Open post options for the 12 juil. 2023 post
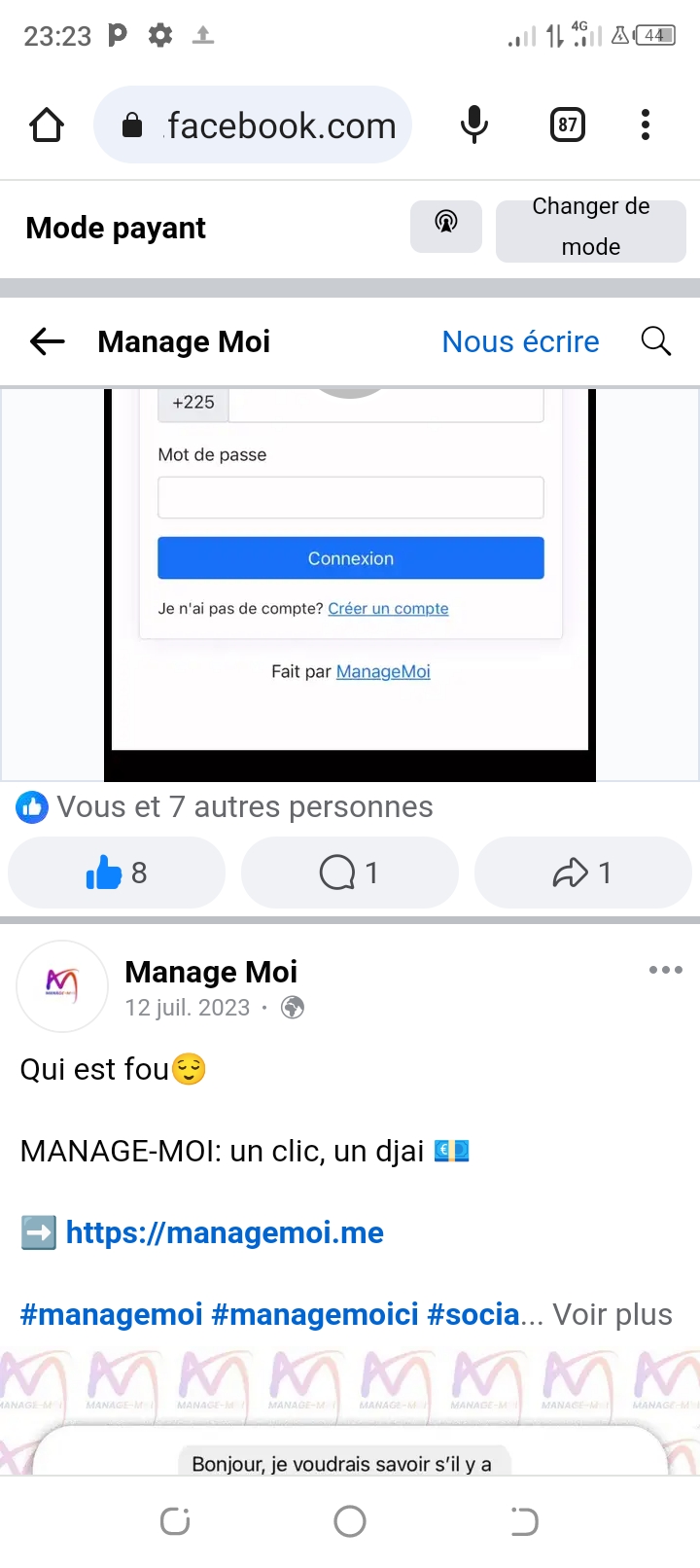The image size is (700, 1568). (665, 970)
